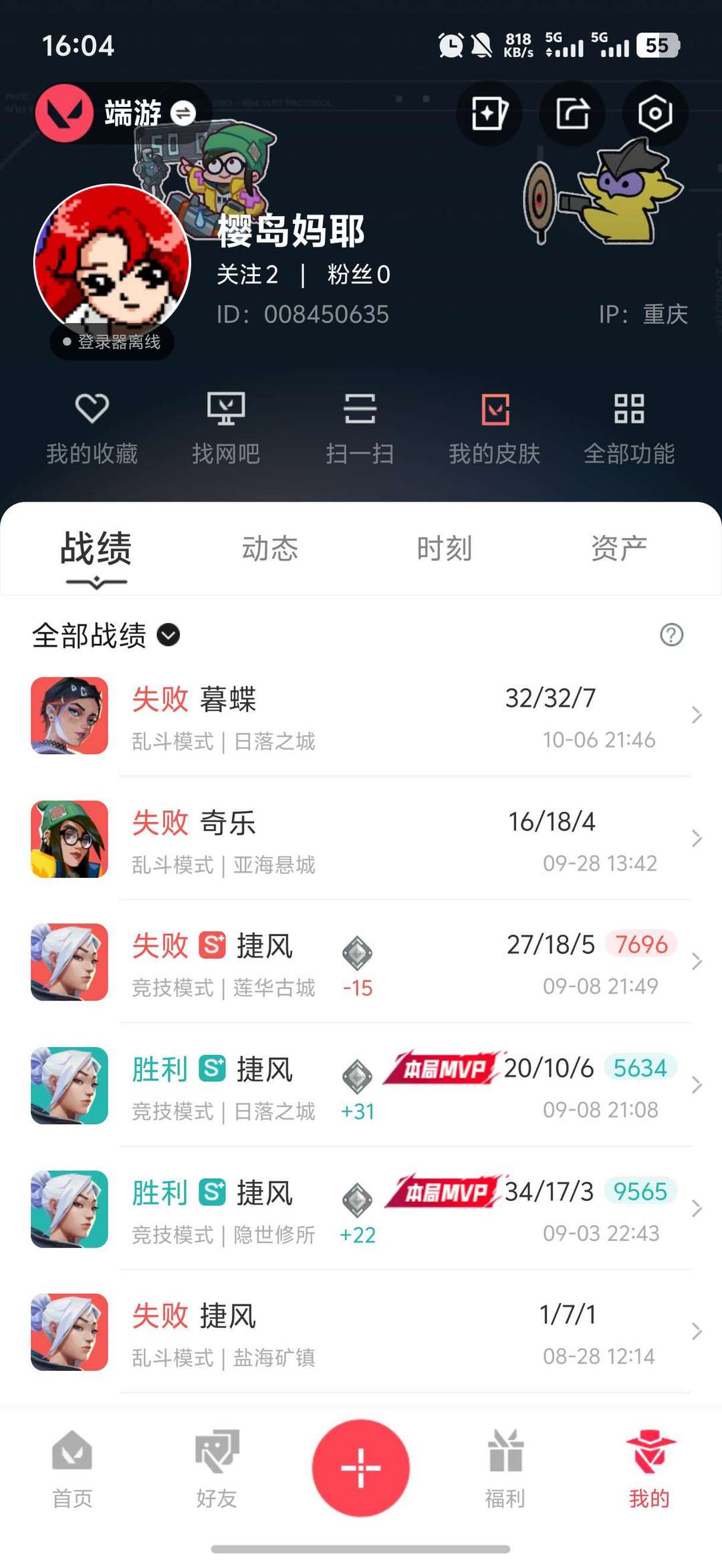
Task: Share the profile page
Action: [572, 113]
